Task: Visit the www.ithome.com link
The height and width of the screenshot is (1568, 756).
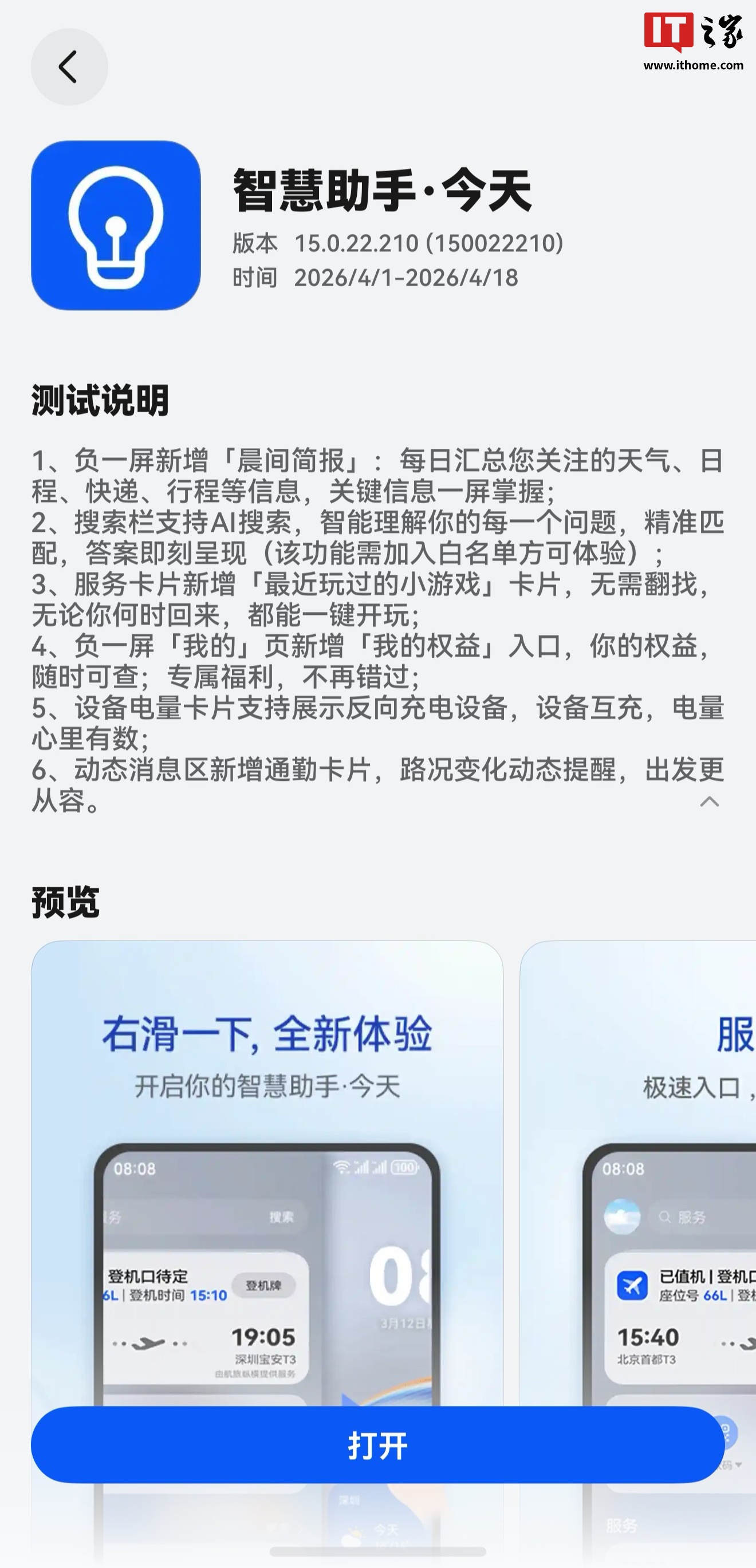Action: [x=693, y=66]
